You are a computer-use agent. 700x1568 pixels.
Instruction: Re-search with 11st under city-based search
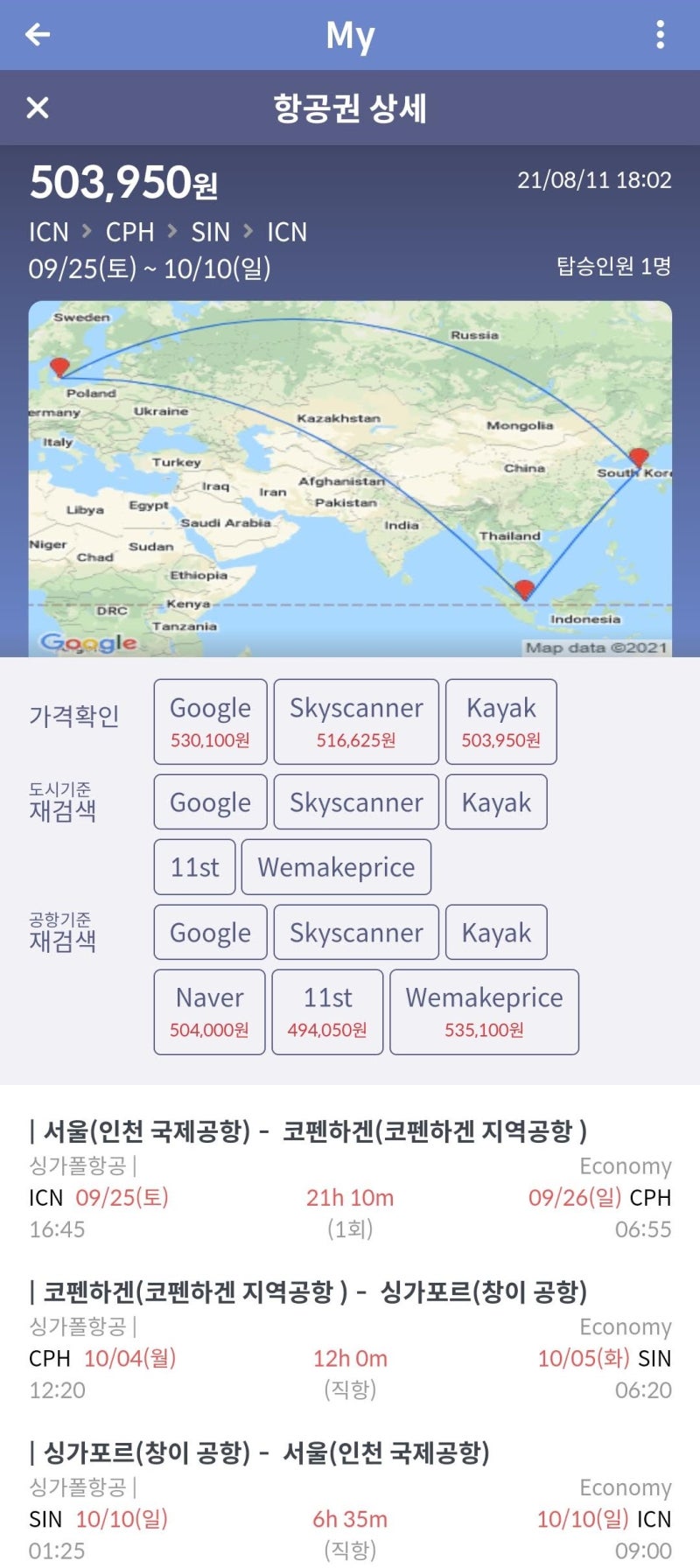tap(193, 866)
